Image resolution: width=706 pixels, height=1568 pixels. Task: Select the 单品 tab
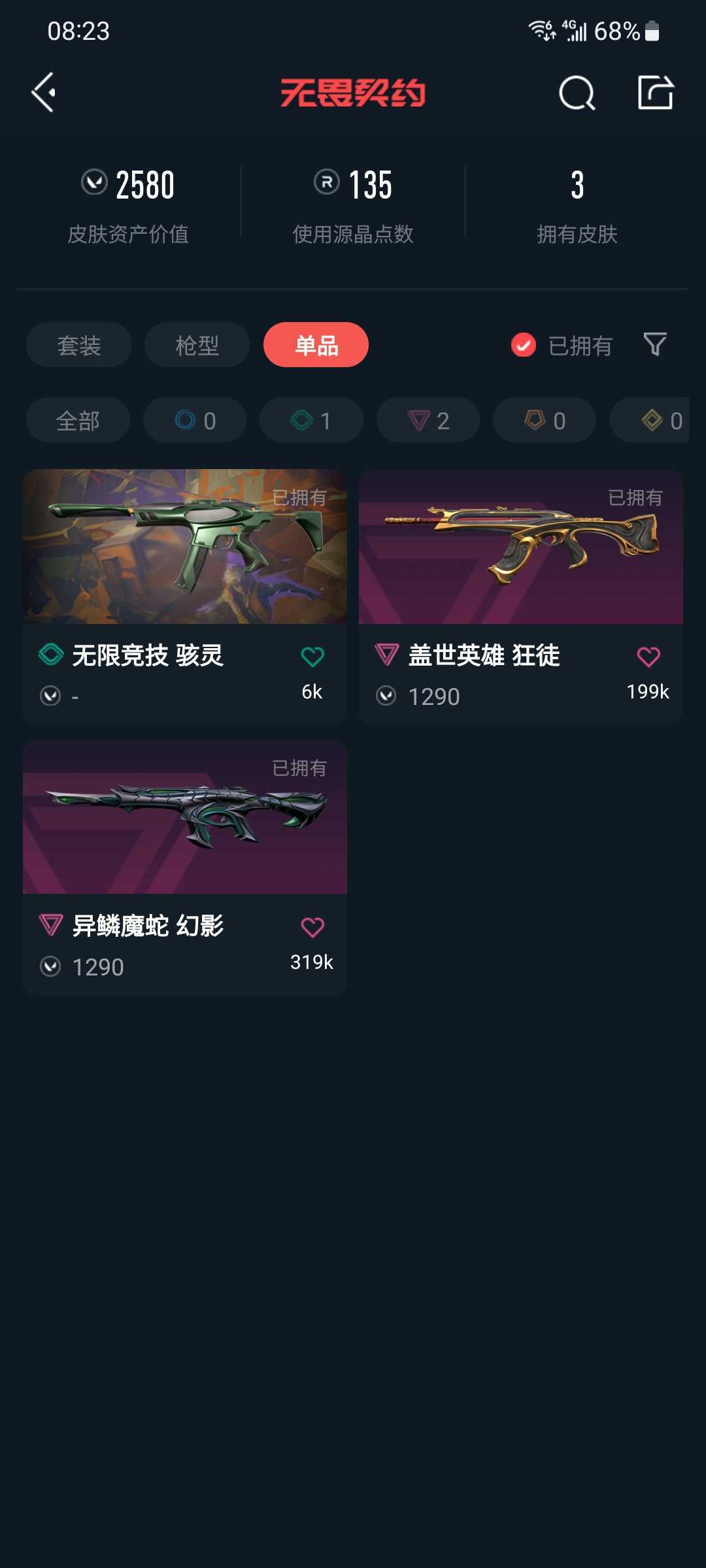tap(316, 345)
